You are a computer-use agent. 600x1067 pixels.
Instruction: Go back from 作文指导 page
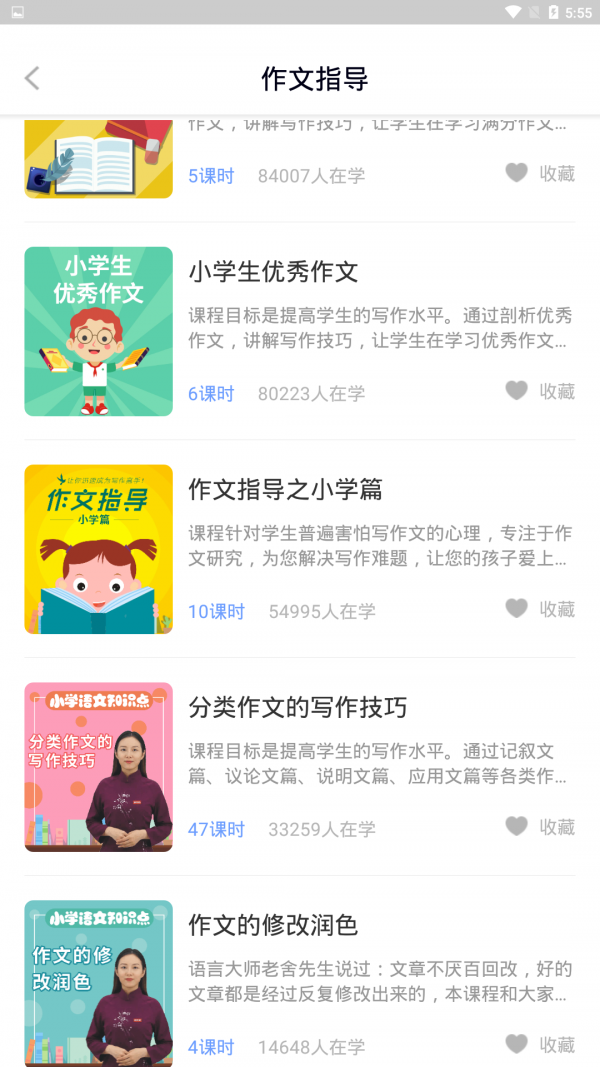[x=32, y=79]
